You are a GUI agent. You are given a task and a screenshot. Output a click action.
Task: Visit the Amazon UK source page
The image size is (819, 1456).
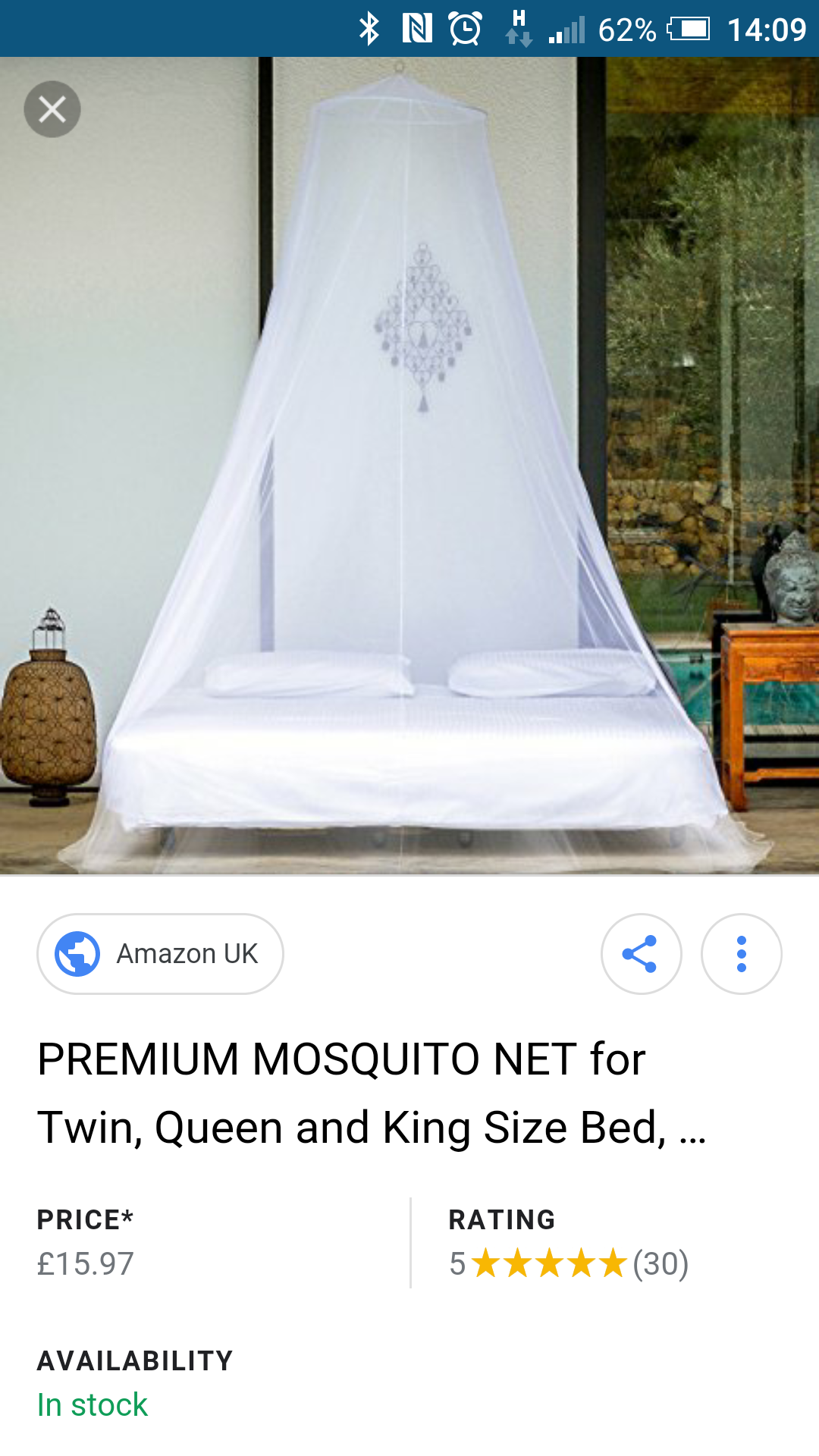tap(161, 954)
